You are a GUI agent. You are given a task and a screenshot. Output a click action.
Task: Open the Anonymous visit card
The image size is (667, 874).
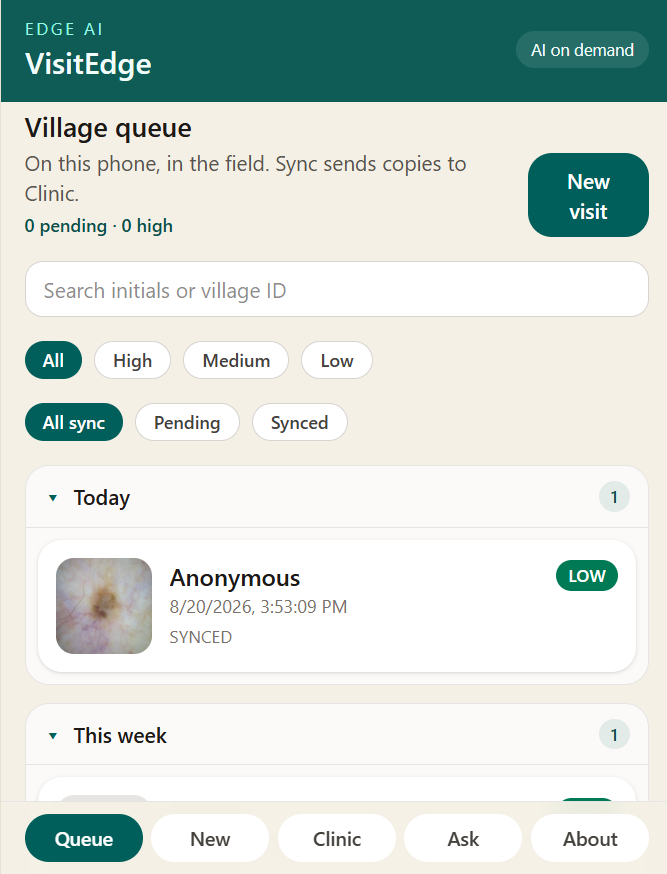(337, 606)
